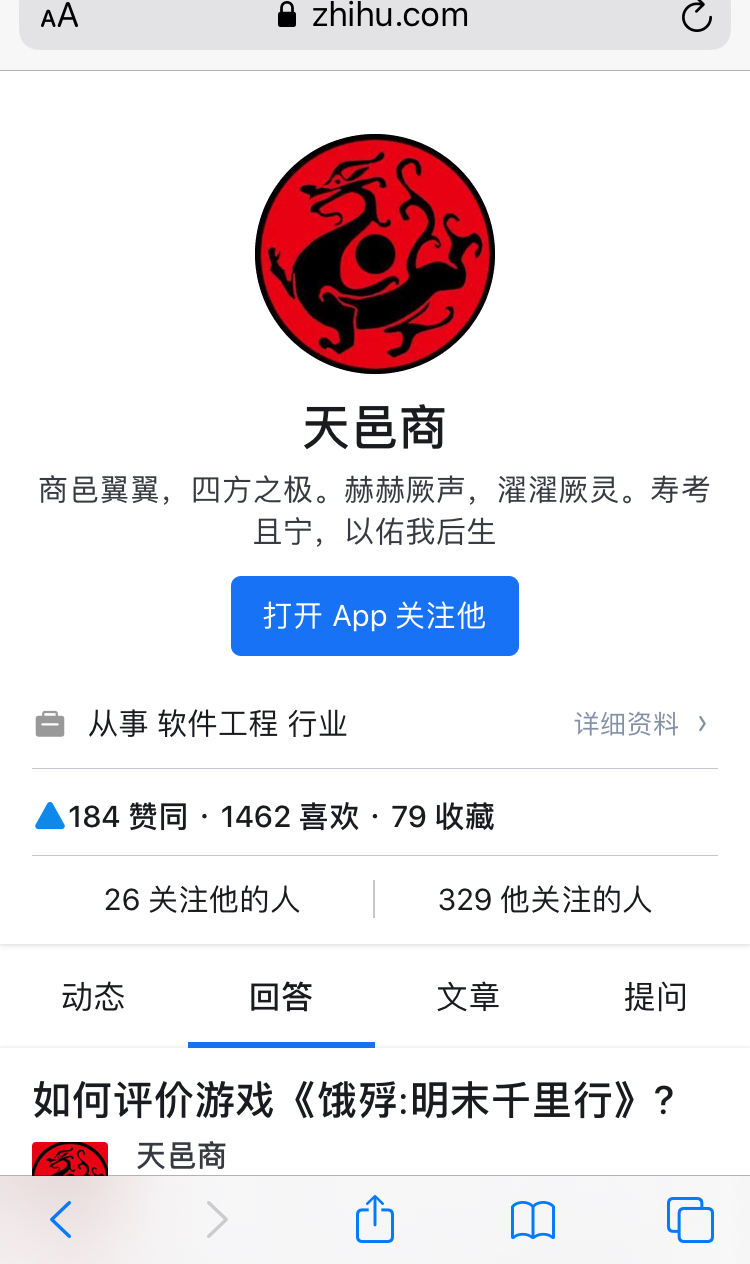Viewport: 750px width, 1264px height.
Task: Navigate back to the previous page
Action: click(60, 1220)
